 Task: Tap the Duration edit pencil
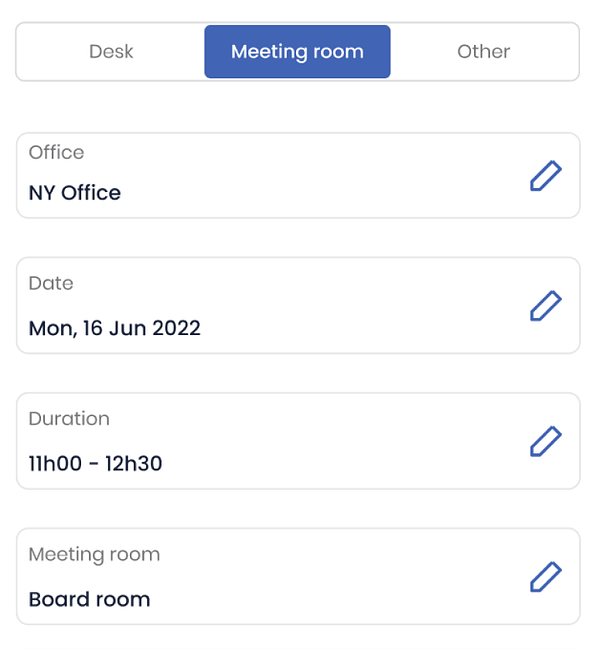pos(545,441)
